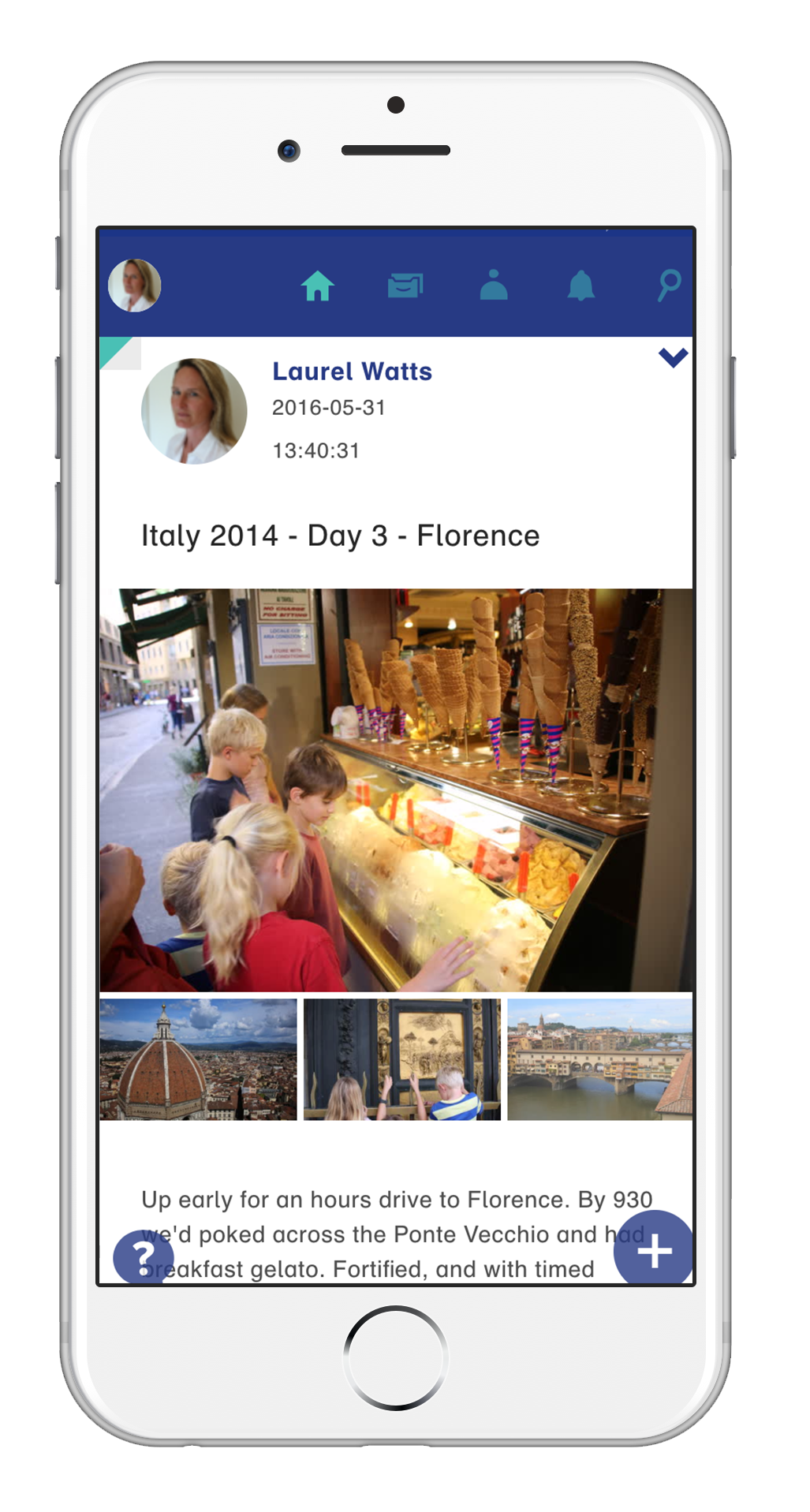Open the help question mark button
The width and height of the screenshot is (810, 1512).
point(144,1257)
